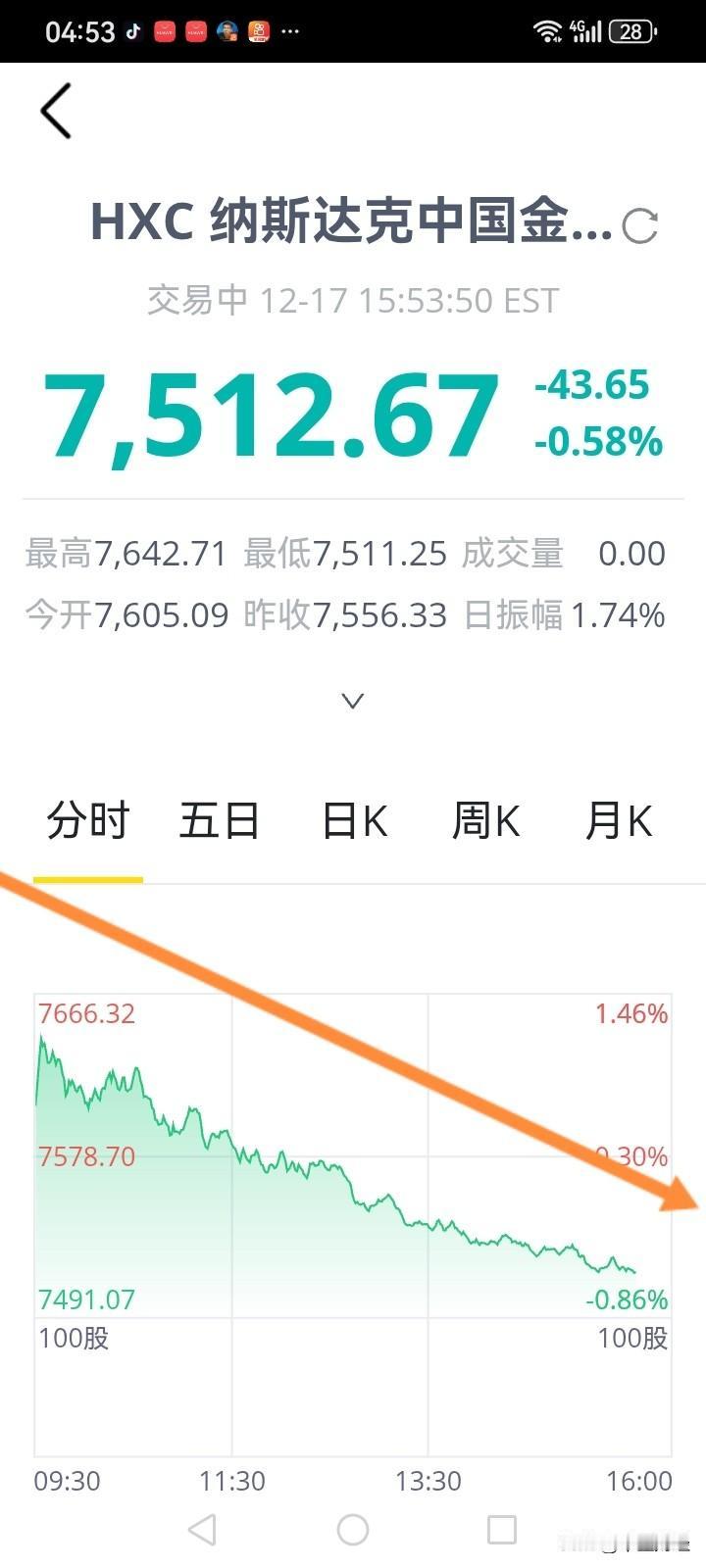Viewport: 706px width, 1568px height.
Task: Open the Douyin notification icon in status bar
Action: 132,30
